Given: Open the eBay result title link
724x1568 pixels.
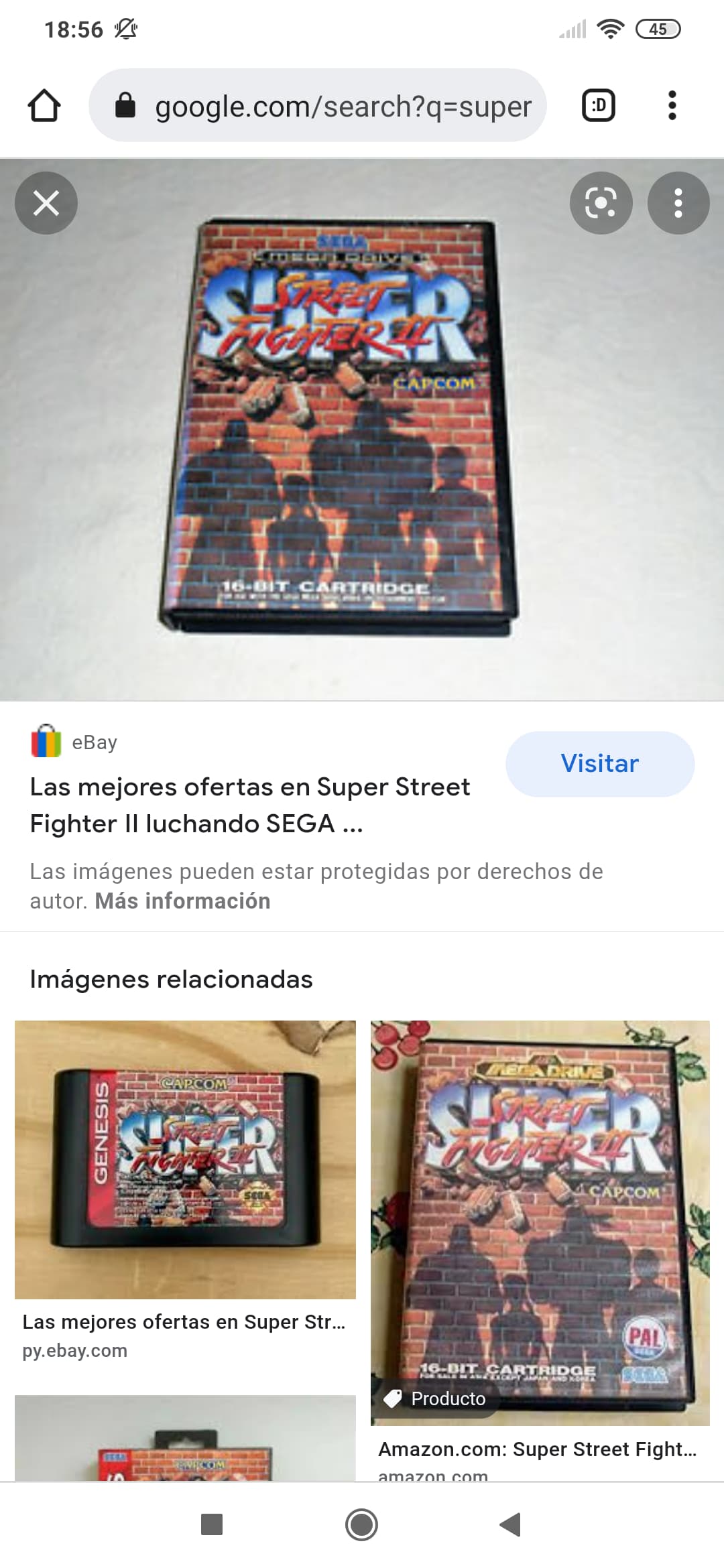Looking at the screenshot, I should coord(250,805).
